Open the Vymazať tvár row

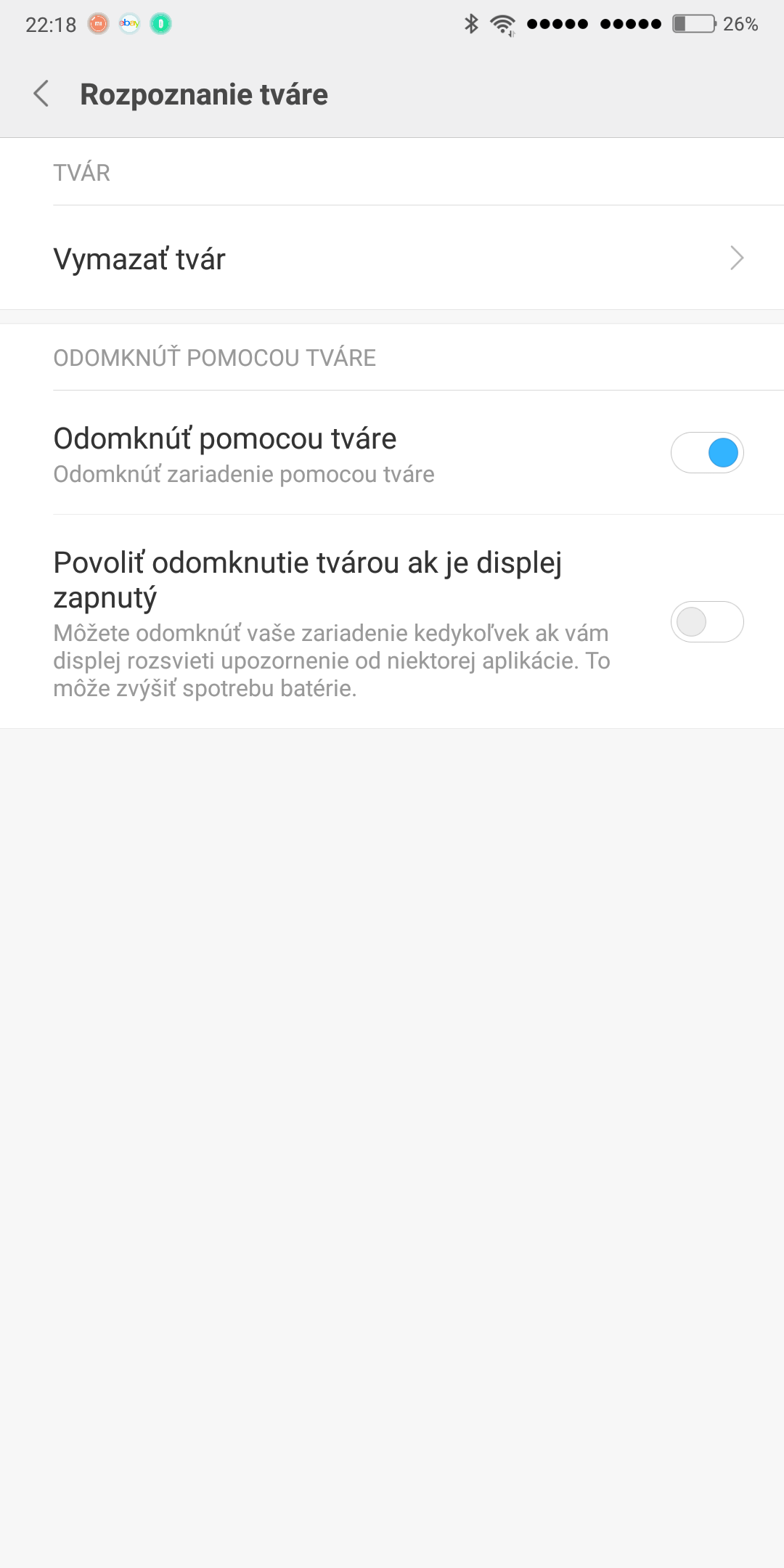392,258
